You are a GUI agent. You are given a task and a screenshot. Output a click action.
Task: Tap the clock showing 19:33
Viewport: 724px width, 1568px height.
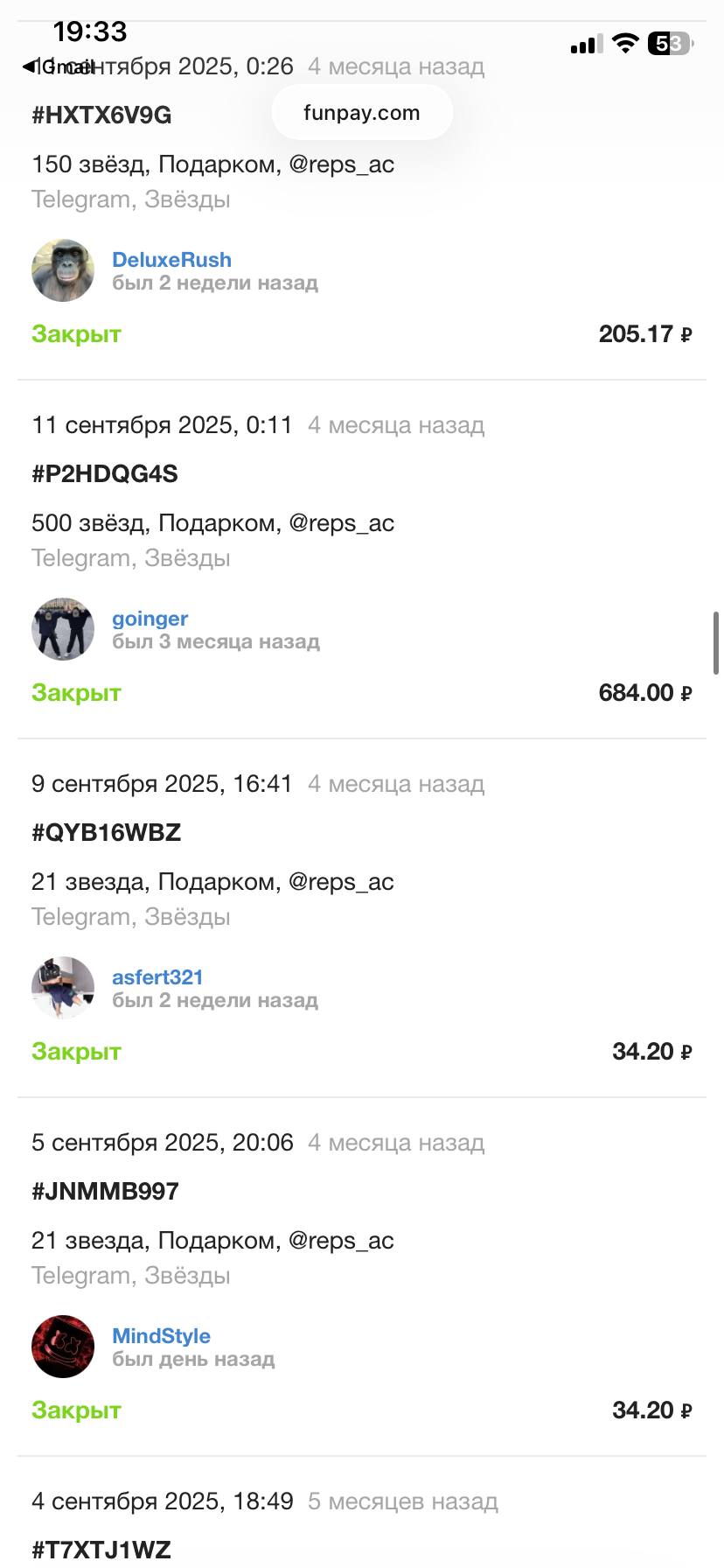point(92,31)
